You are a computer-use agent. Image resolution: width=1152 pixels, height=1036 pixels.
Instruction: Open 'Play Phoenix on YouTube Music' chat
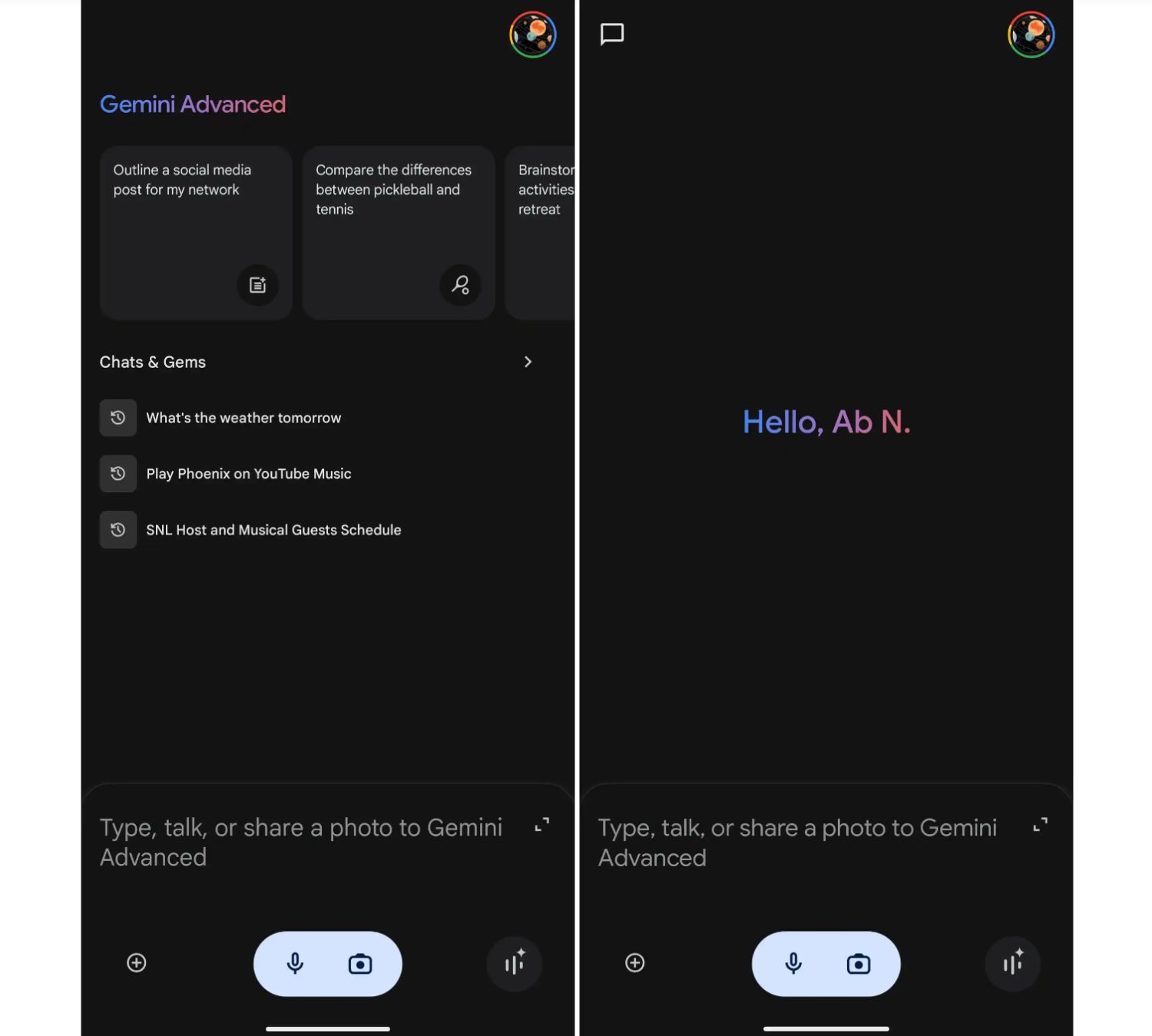(248, 474)
